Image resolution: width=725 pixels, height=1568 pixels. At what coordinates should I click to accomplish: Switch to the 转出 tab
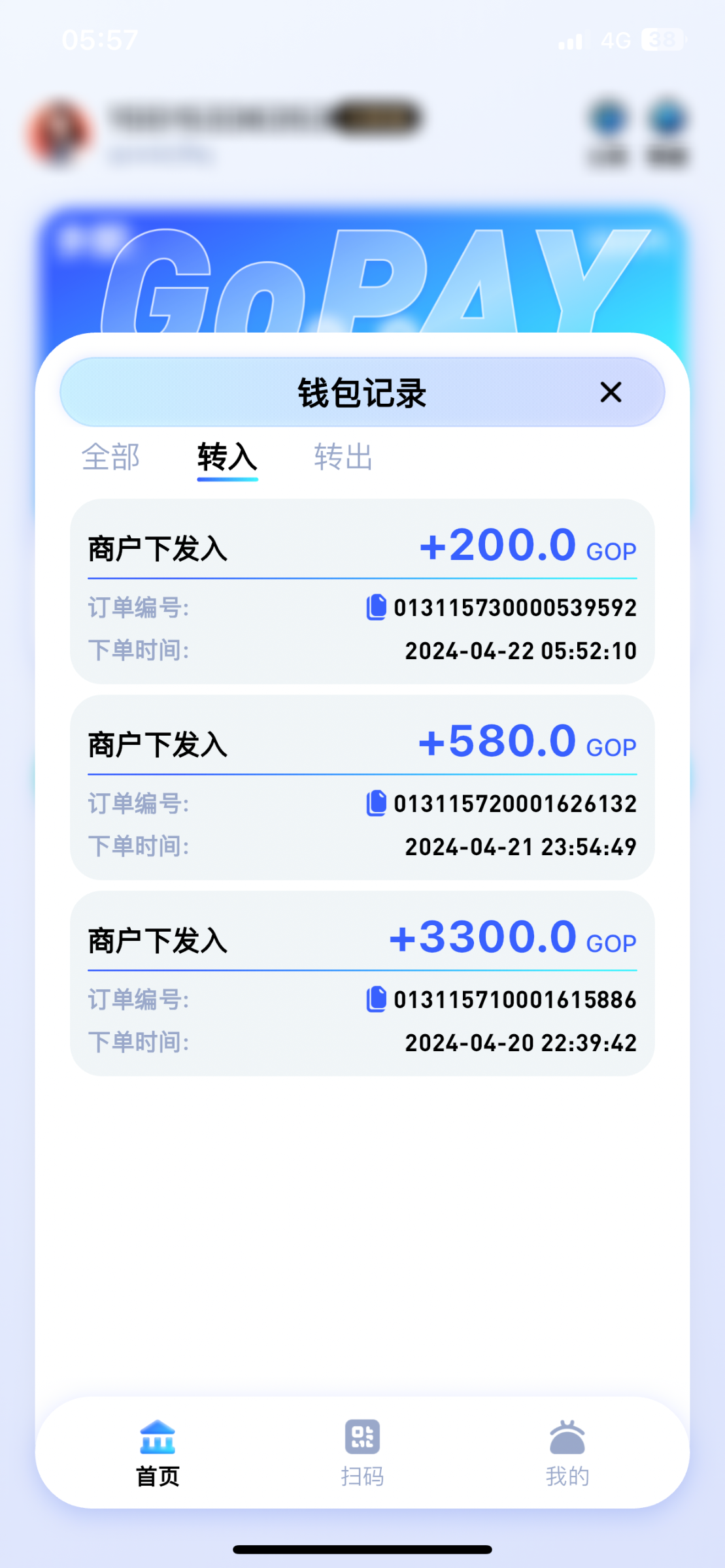pos(343,457)
